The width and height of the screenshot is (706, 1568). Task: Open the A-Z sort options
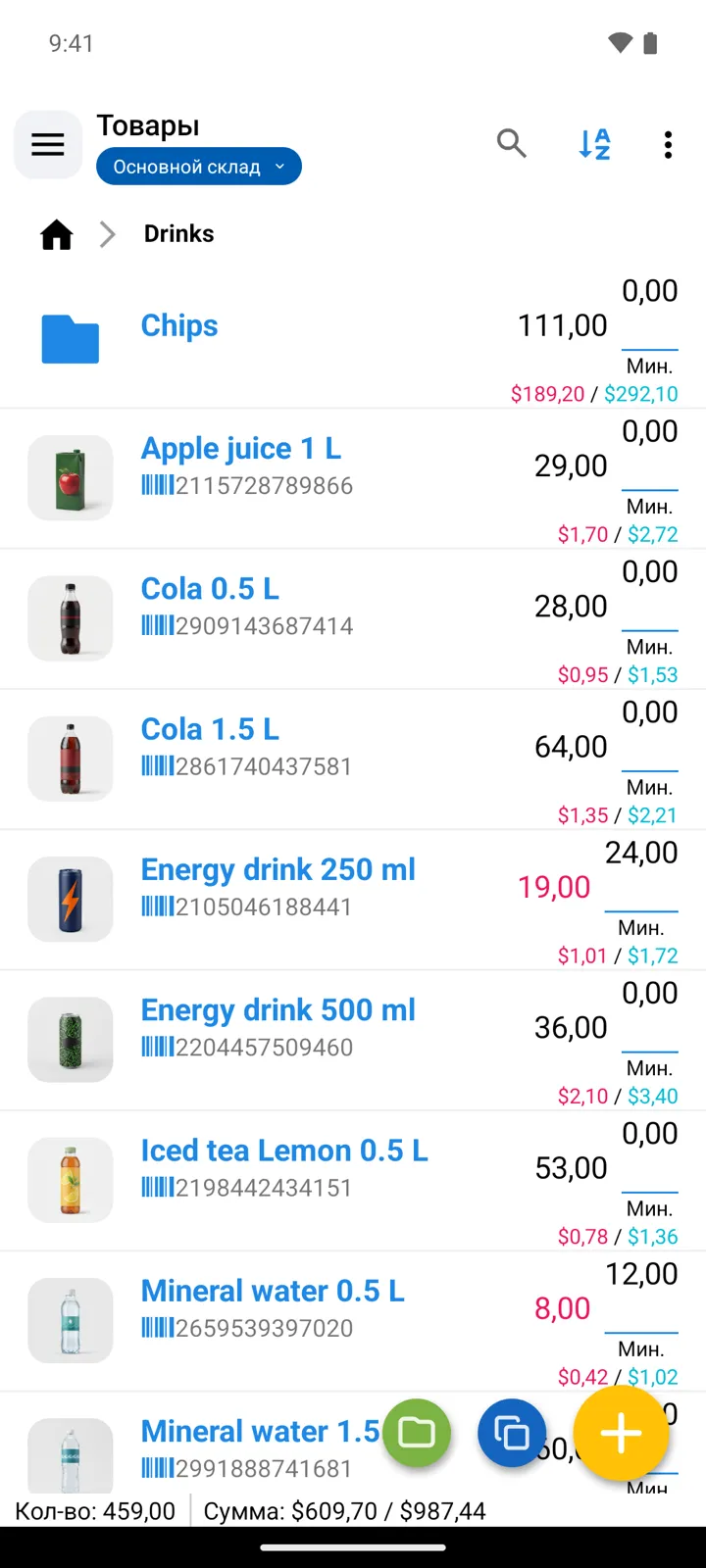594,144
